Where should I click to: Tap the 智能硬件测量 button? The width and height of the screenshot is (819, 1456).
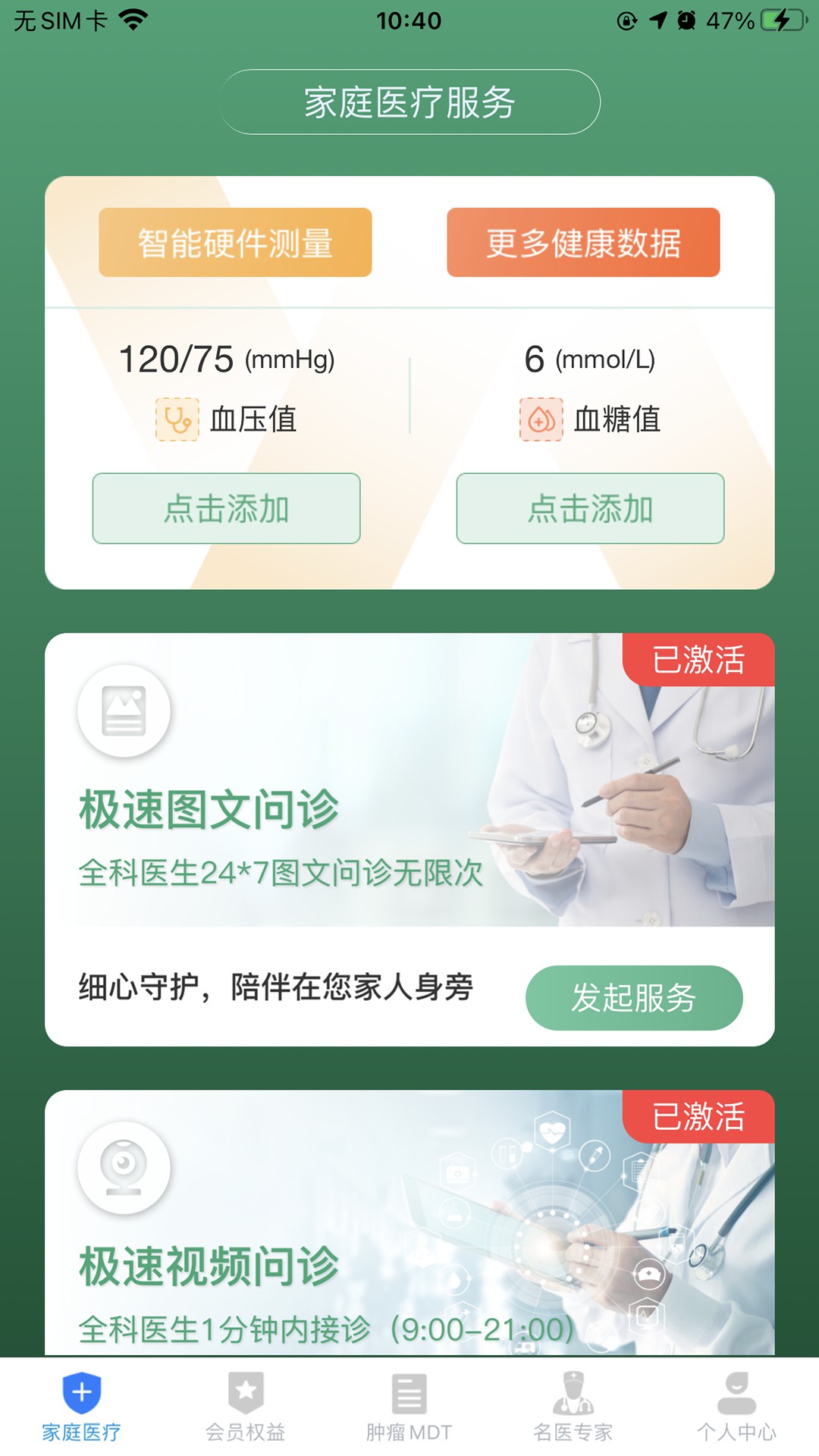click(x=235, y=243)
